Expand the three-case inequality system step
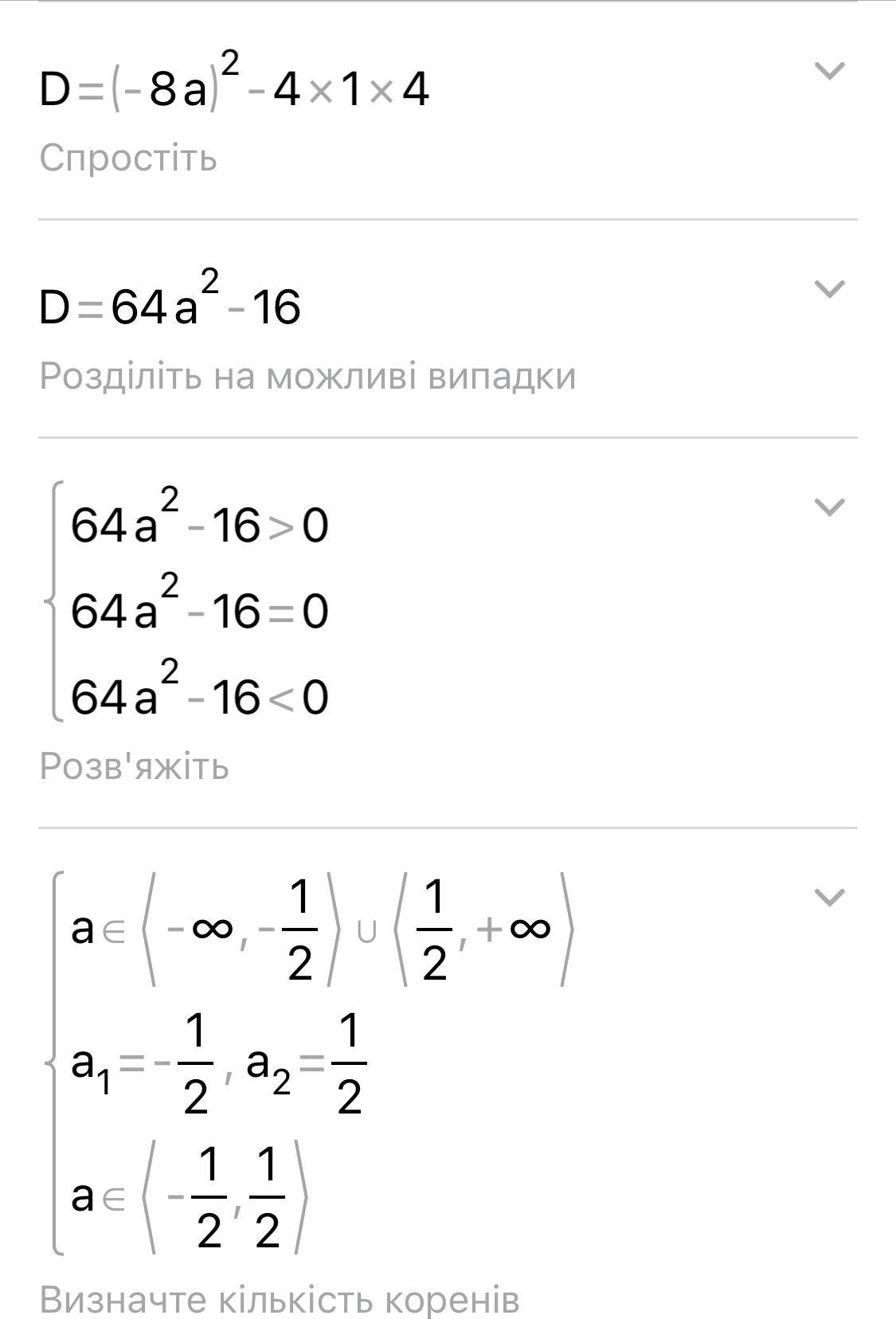Viewport: 896px width, 1319px height. (830, 507)
